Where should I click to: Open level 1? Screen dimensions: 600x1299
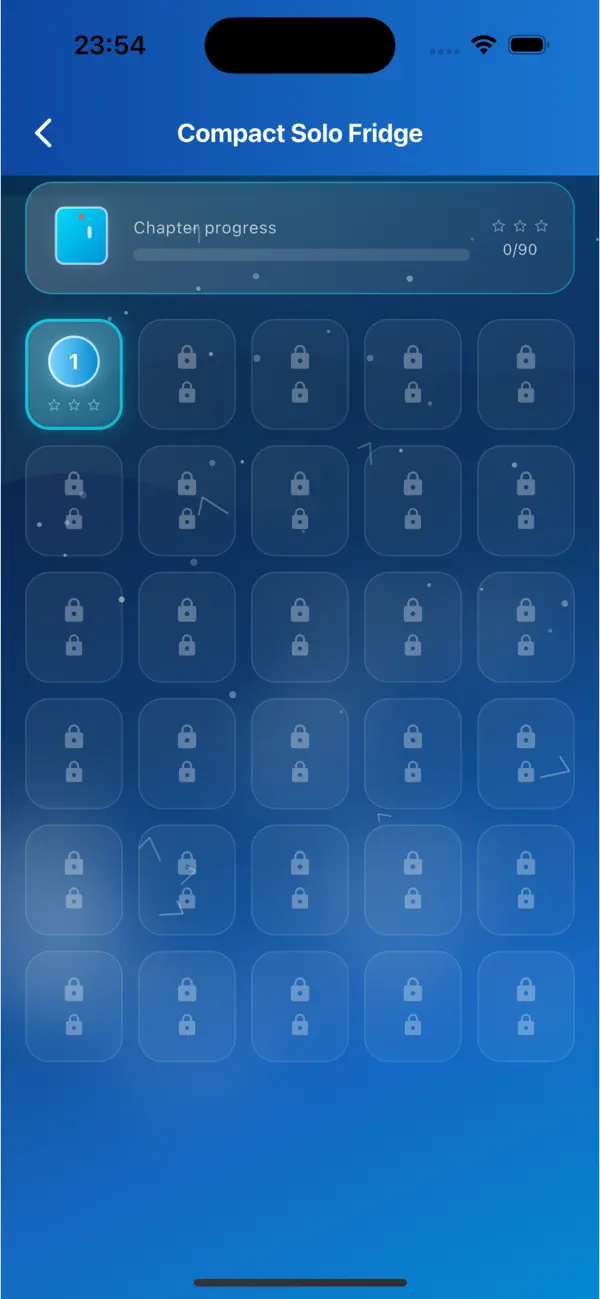(x=74, y=374)
